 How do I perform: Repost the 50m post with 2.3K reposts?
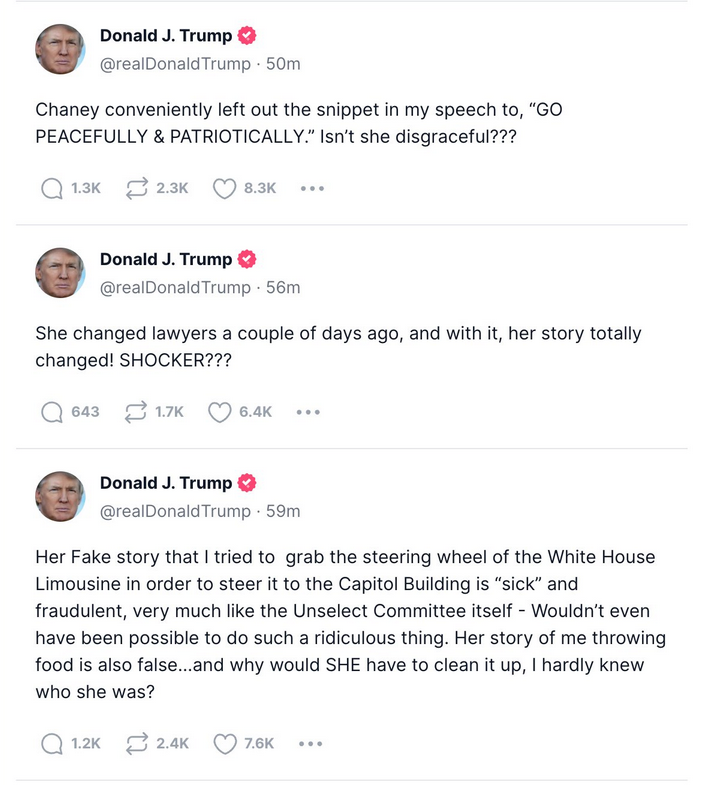coord(135,188)
